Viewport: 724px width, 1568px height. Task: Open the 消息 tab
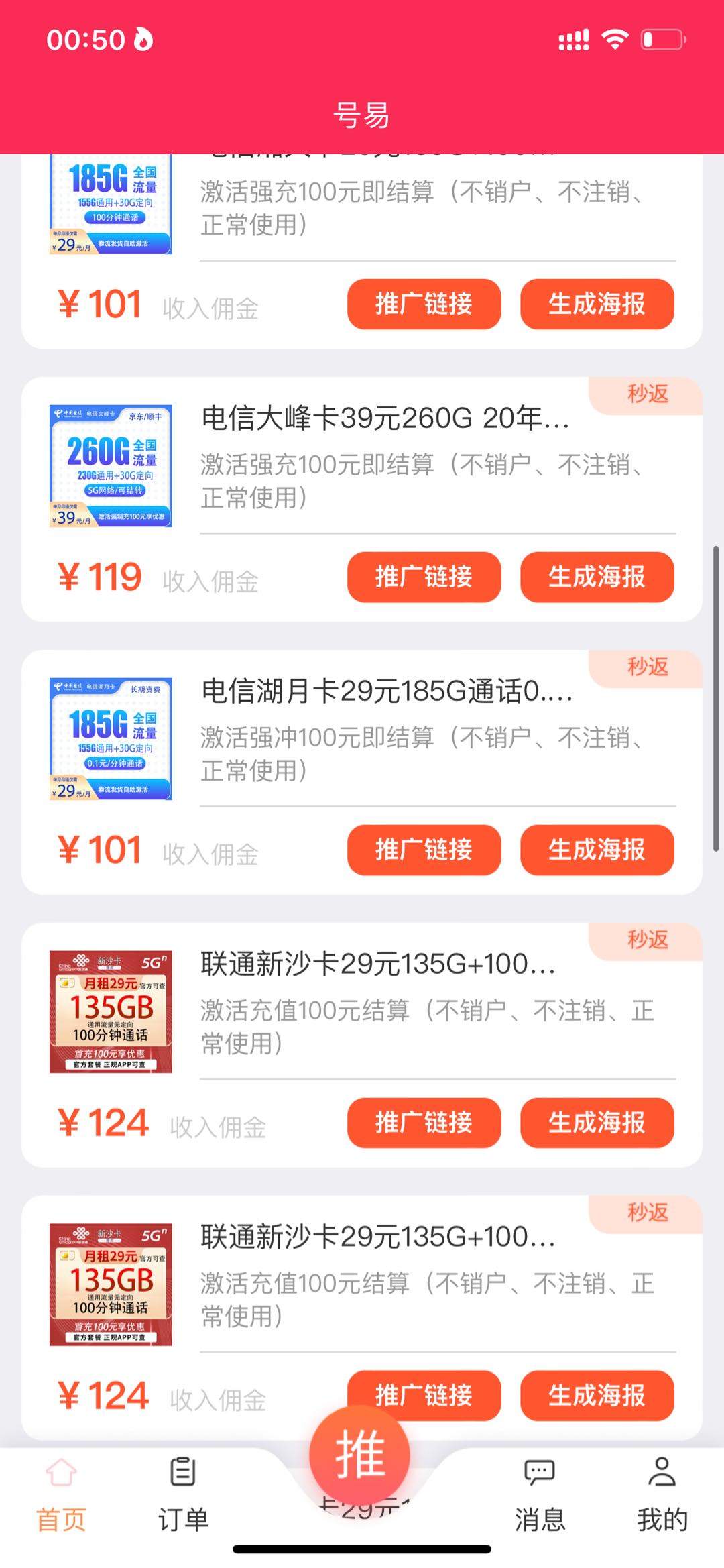540,1494
